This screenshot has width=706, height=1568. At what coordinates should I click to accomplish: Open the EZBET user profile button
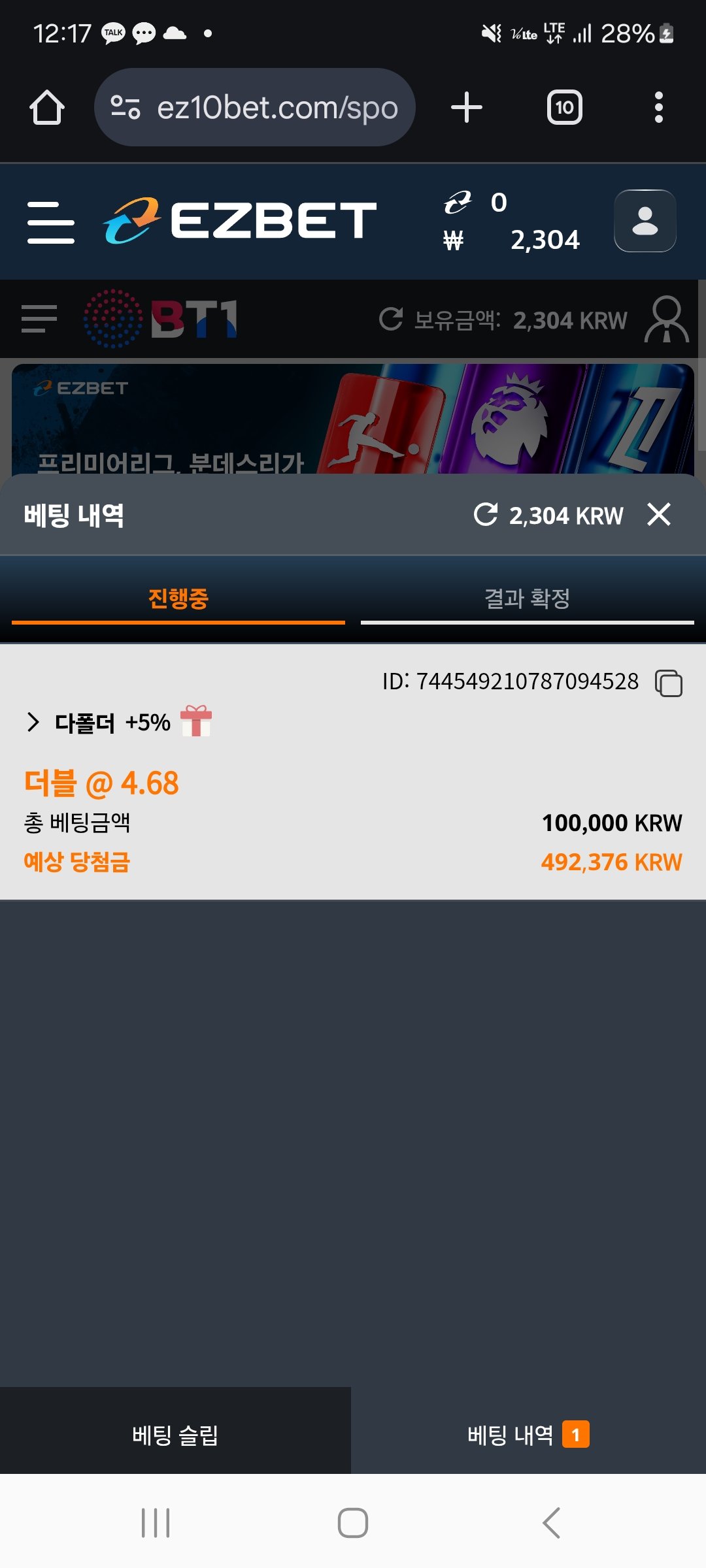(x=645, y=221)
